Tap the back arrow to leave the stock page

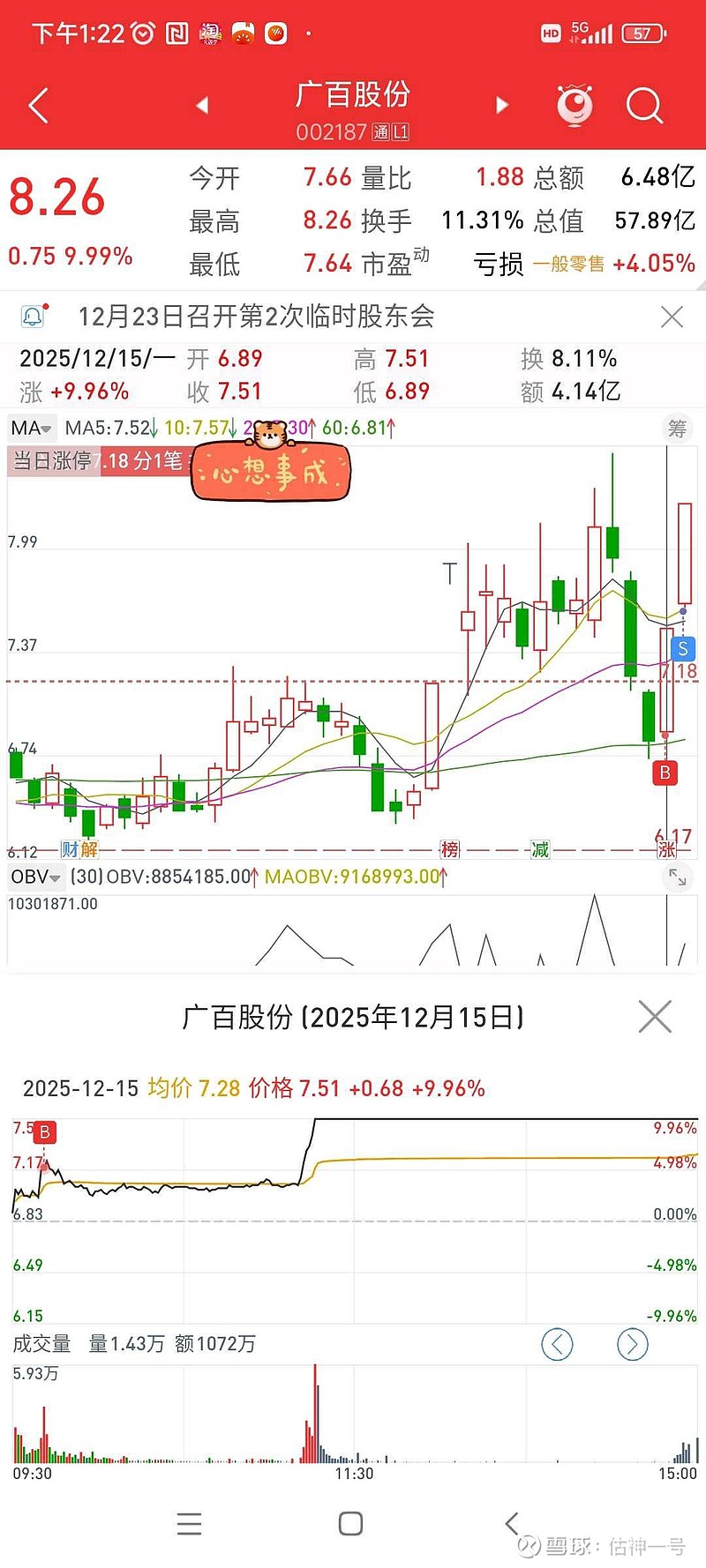tap(37, 104)
